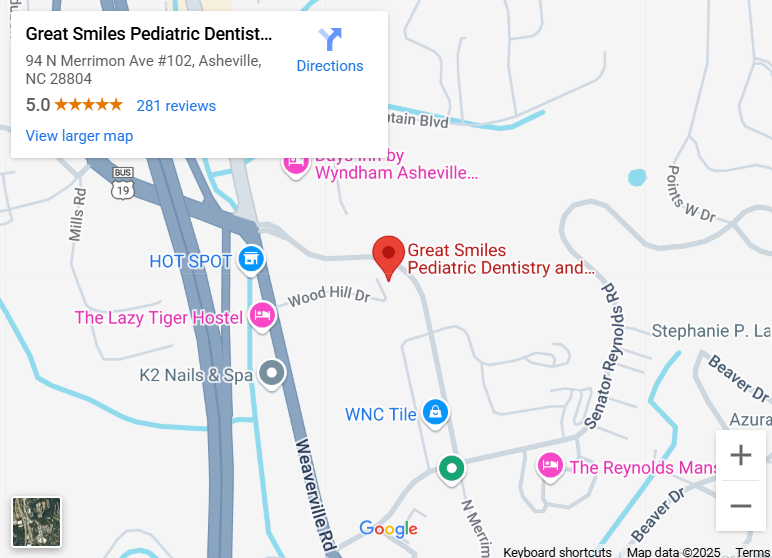Select the HOT SPOT store marker

click(250, 260)
